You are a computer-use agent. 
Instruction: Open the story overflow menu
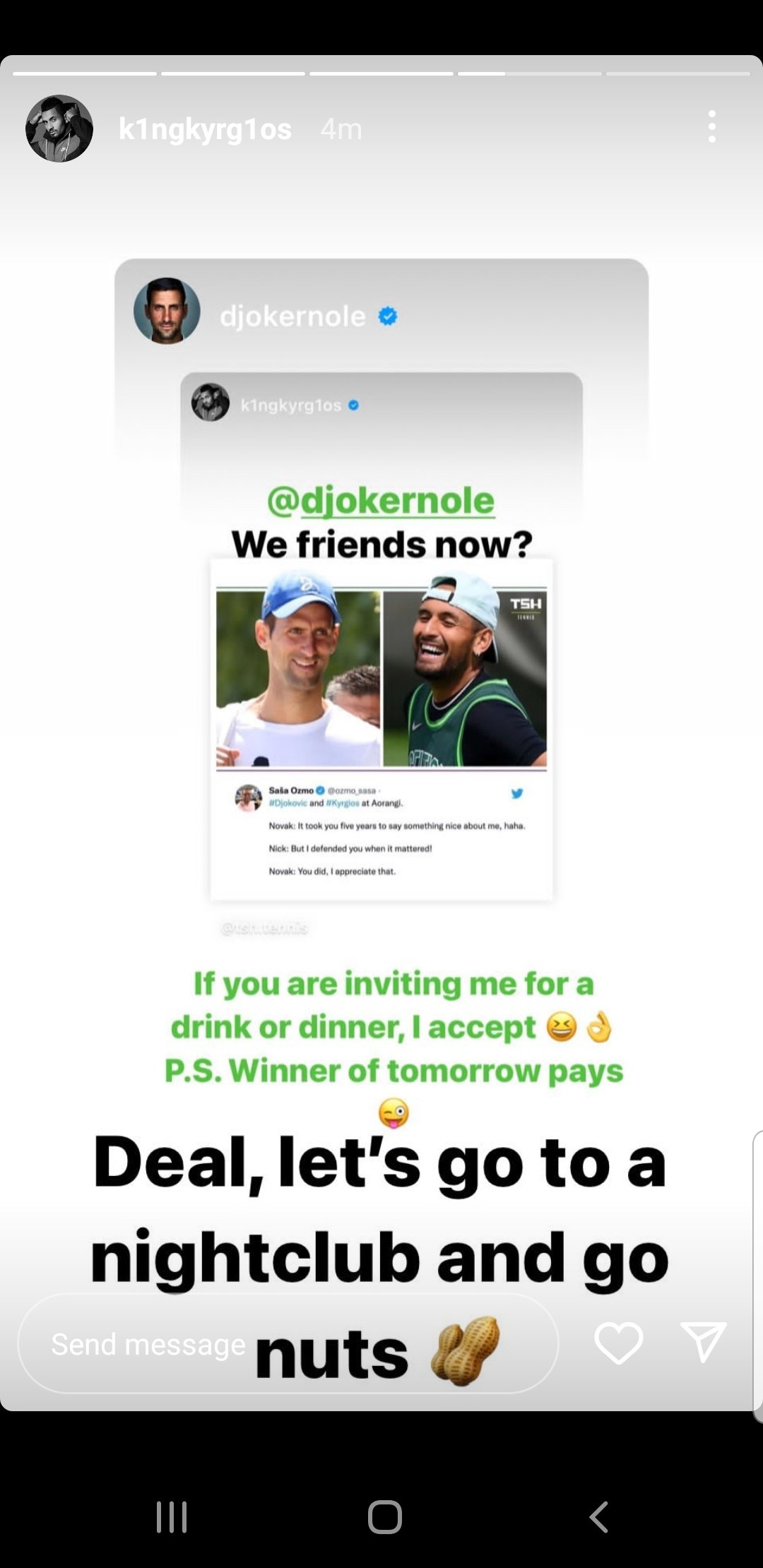(x=711, y=127)
